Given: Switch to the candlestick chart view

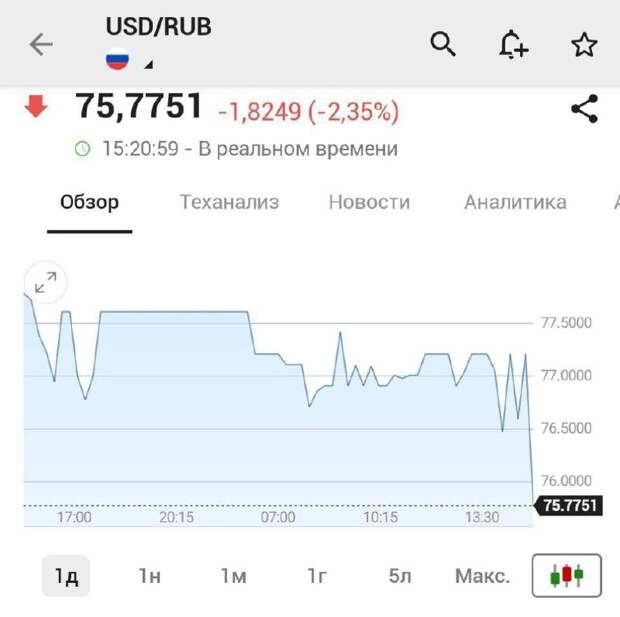Looking at the screenshot, I should (567, 575).
